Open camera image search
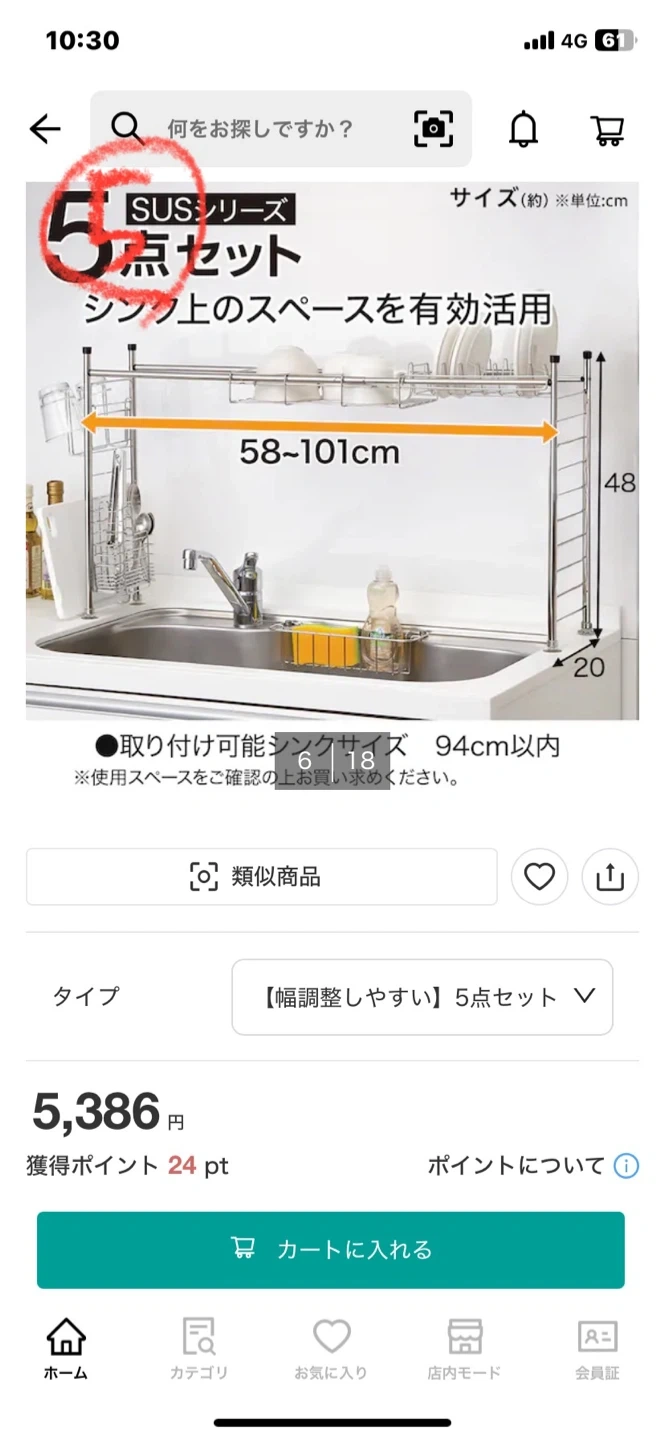This screenshot has height=1440, width=665. 433,129
